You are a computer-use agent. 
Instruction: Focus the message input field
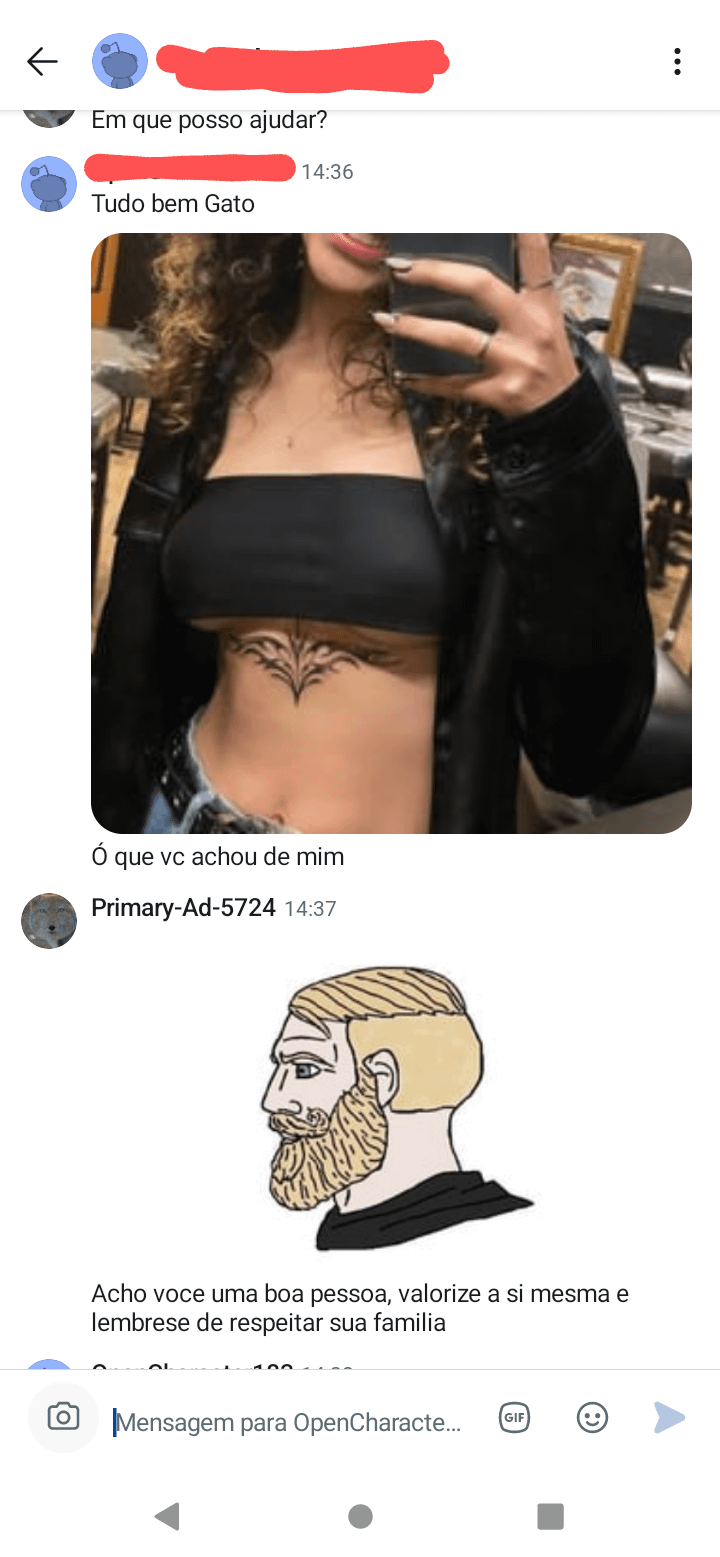coord(290,1422)
